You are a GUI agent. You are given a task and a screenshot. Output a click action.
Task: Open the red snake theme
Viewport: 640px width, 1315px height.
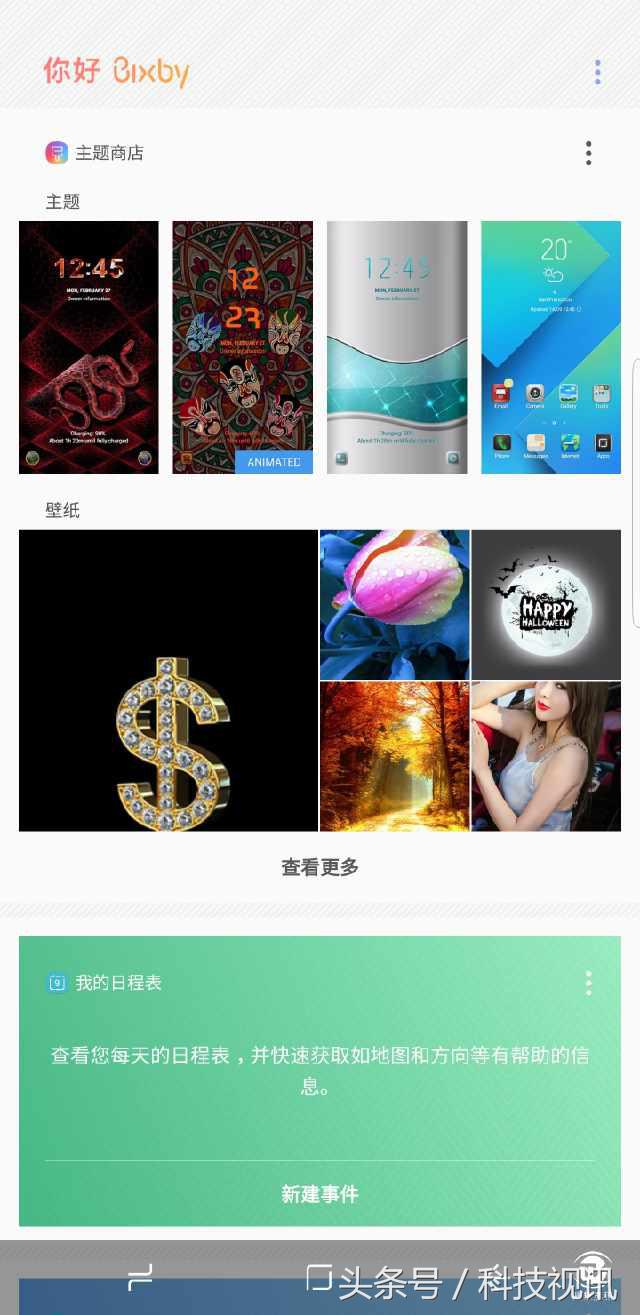(x=89, y=347)
